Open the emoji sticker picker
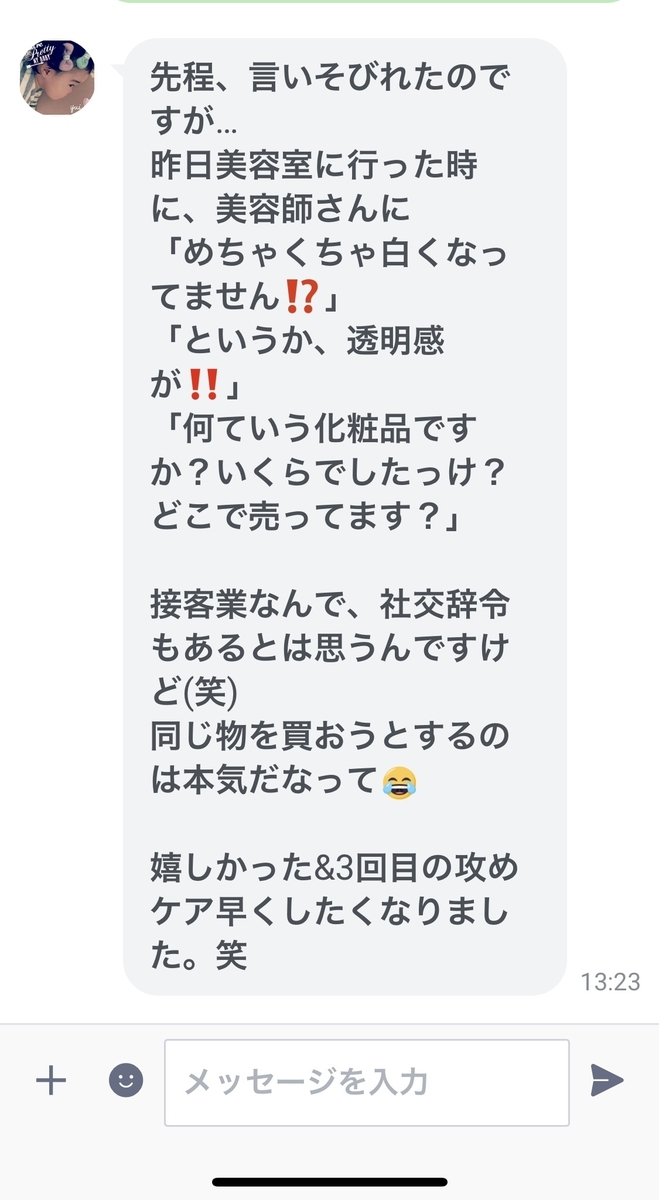The image size is (659, 1200). (126, 1080)
